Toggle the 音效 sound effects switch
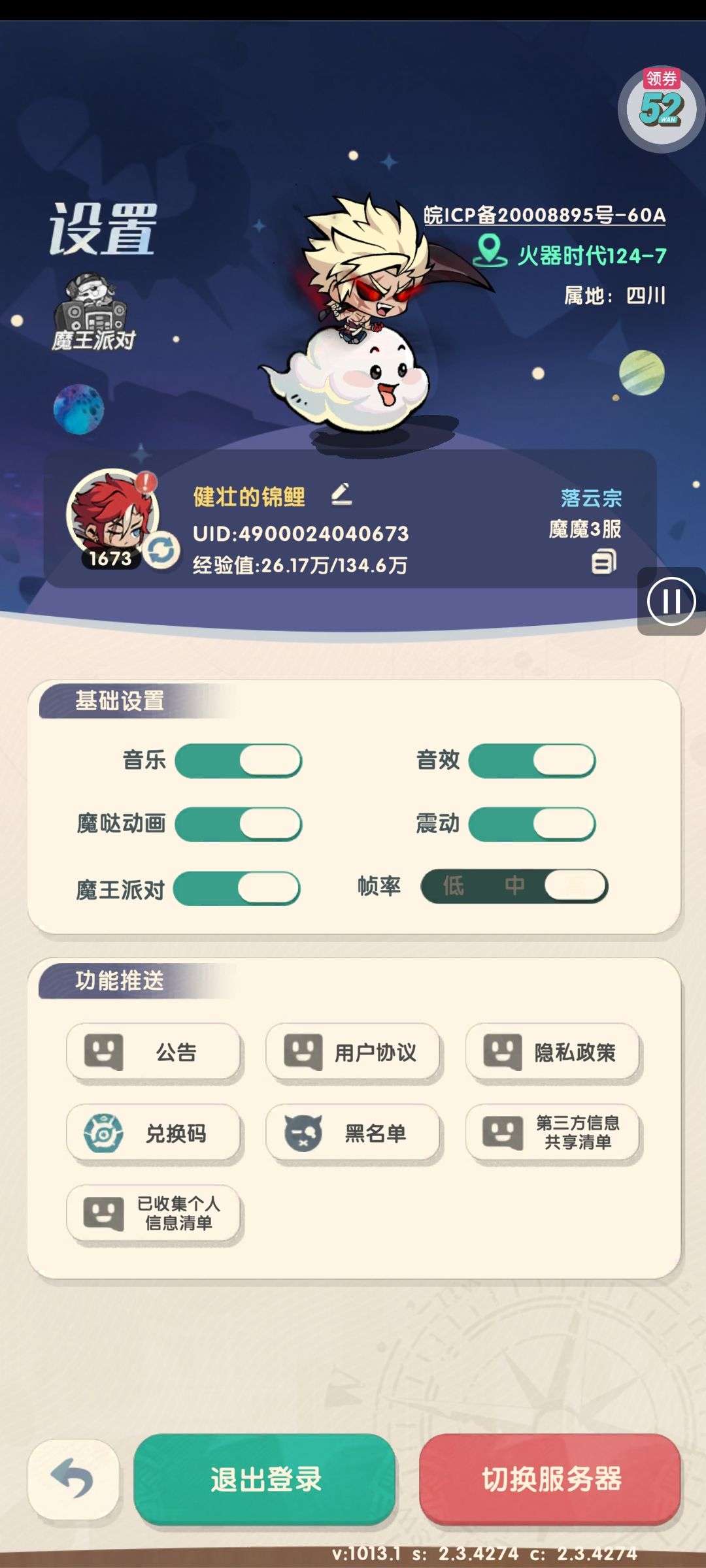 point(532,760)
